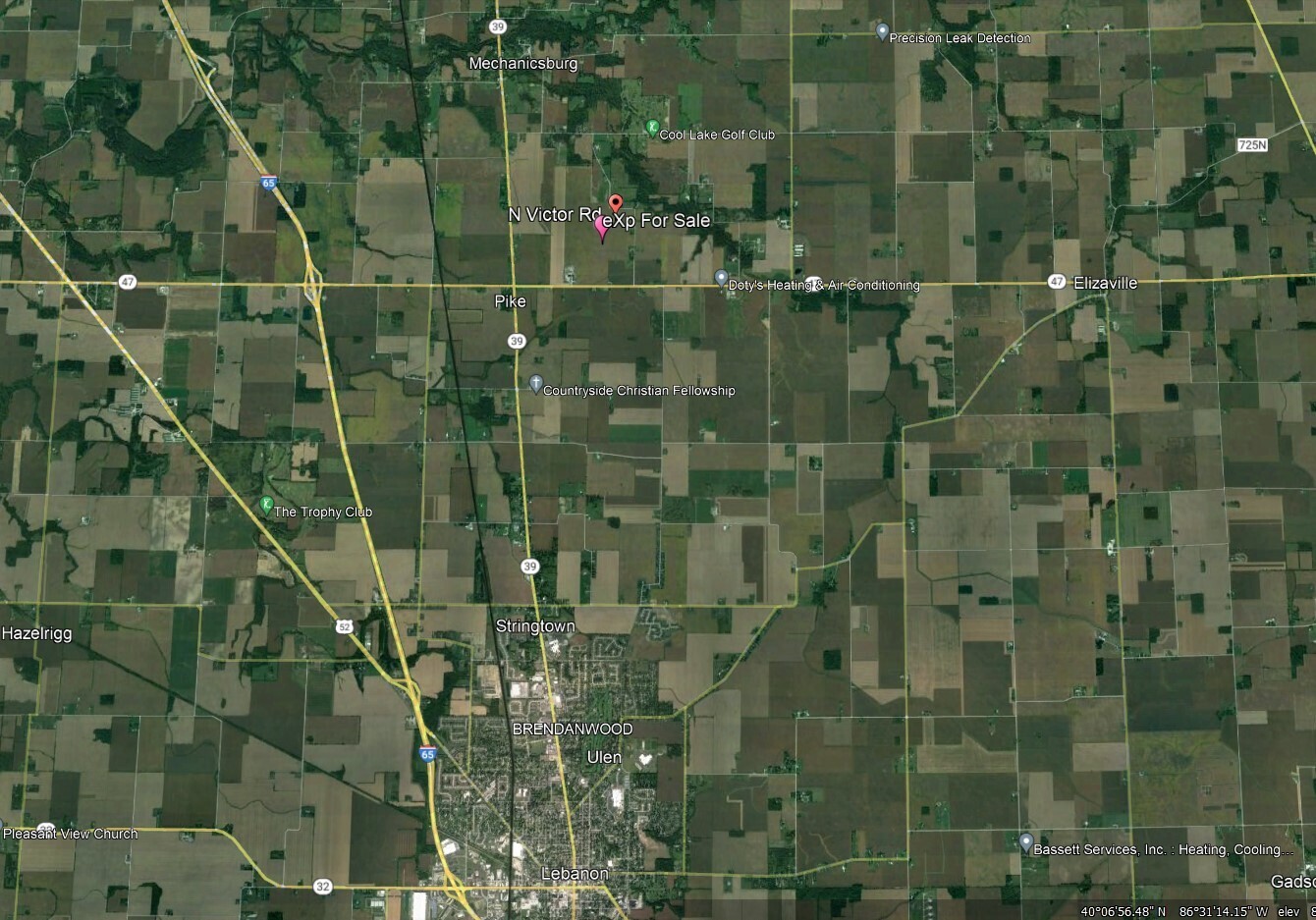Open Doty's Heating & Air Conditioning pin
1316x920 pixels.
pyautogui.click(x=721, y=278)
